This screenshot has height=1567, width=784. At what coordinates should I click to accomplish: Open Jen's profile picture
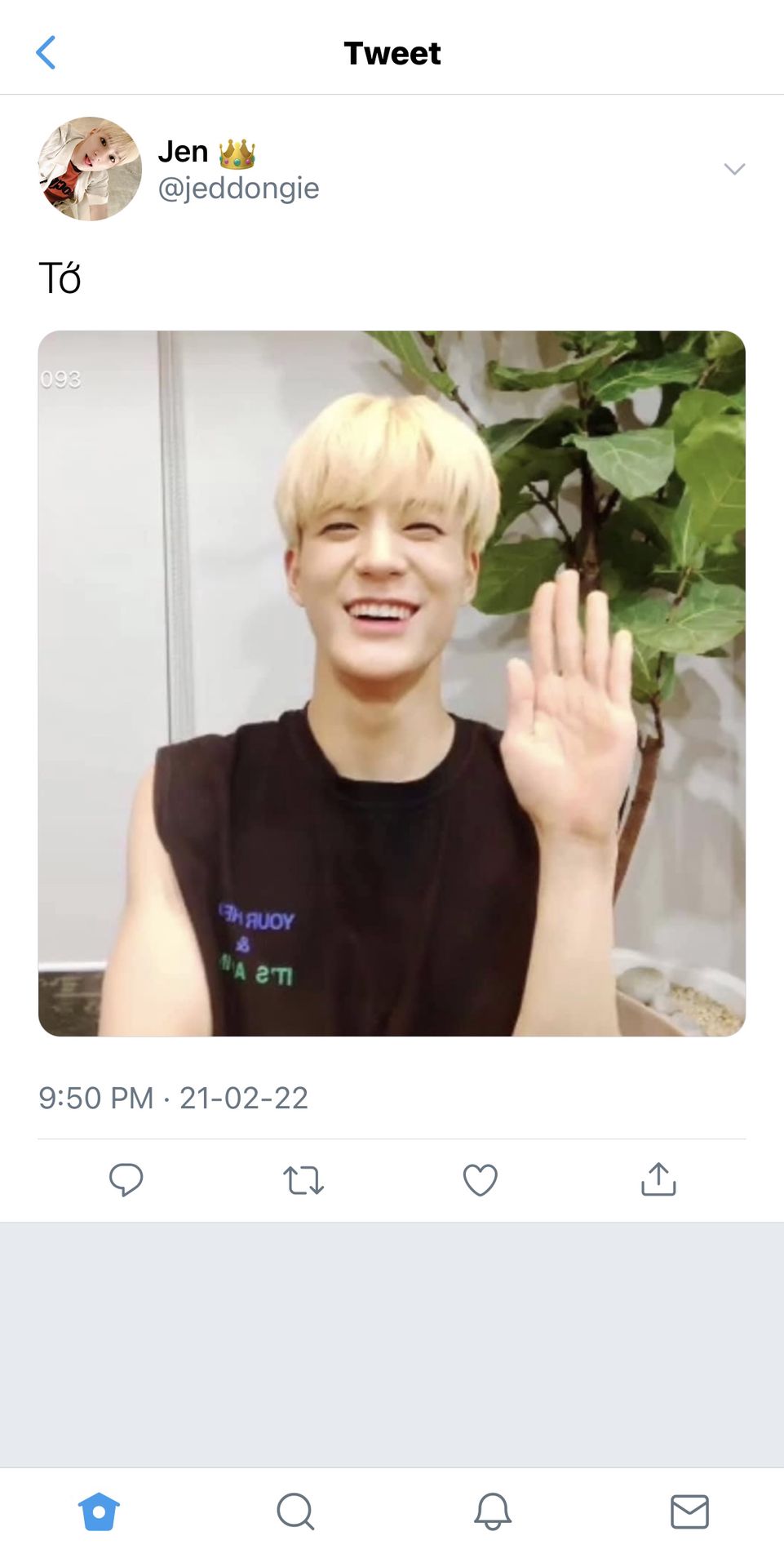pyautogui.click(x=90, y=169)
